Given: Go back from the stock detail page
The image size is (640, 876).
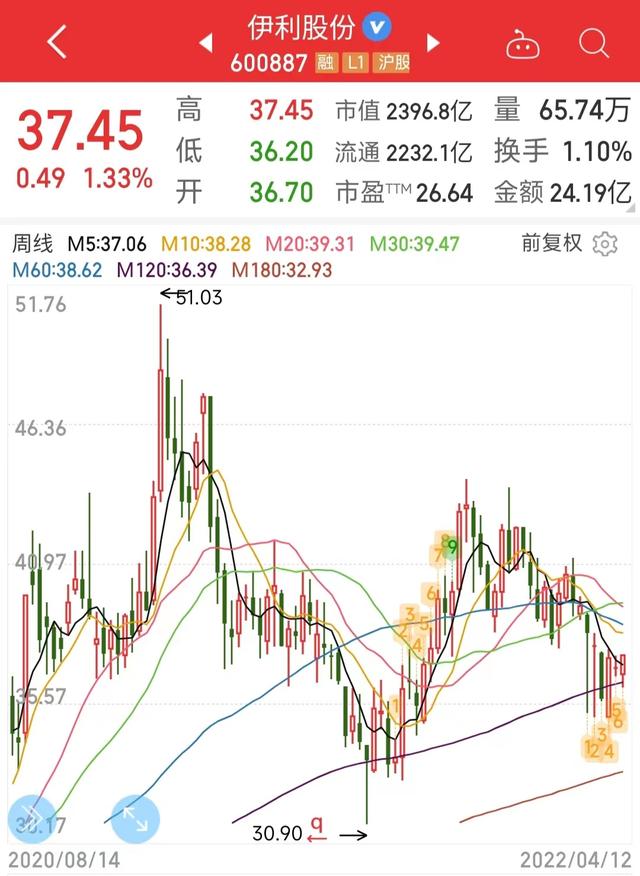Looking at the screenshot, I should [56, 42].
